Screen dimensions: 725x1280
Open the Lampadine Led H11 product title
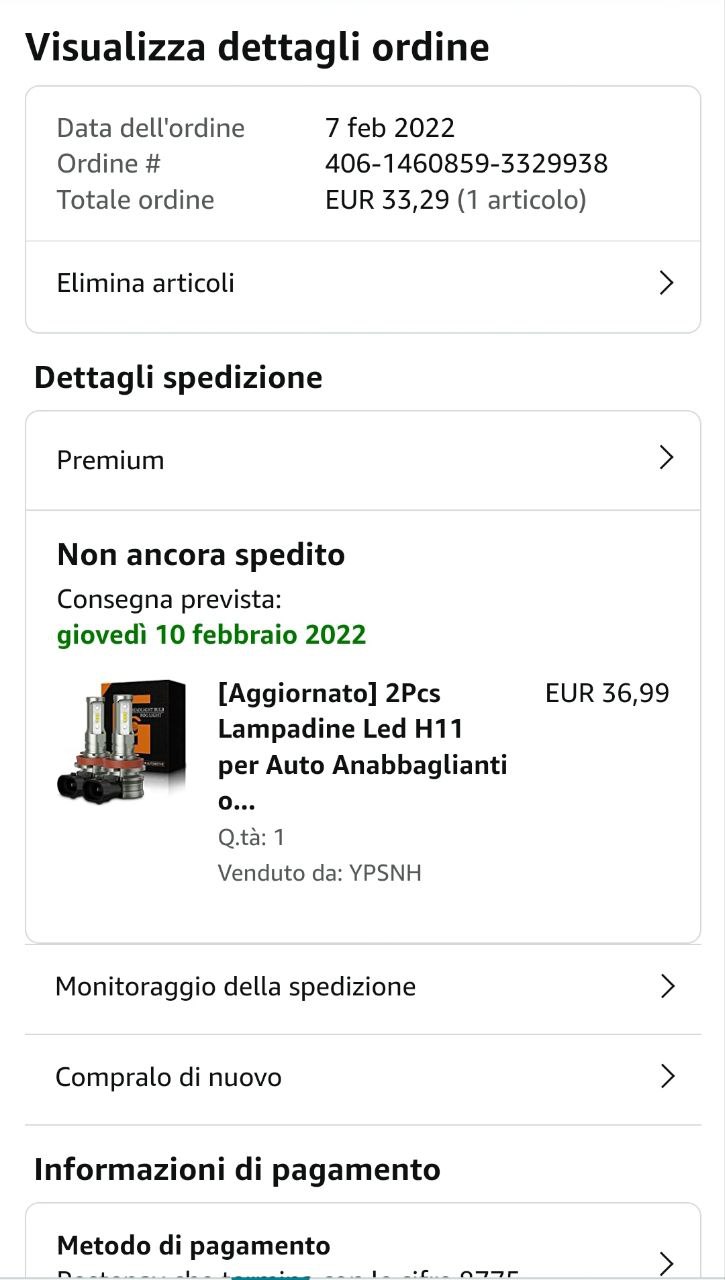click(x=362, y=747)
